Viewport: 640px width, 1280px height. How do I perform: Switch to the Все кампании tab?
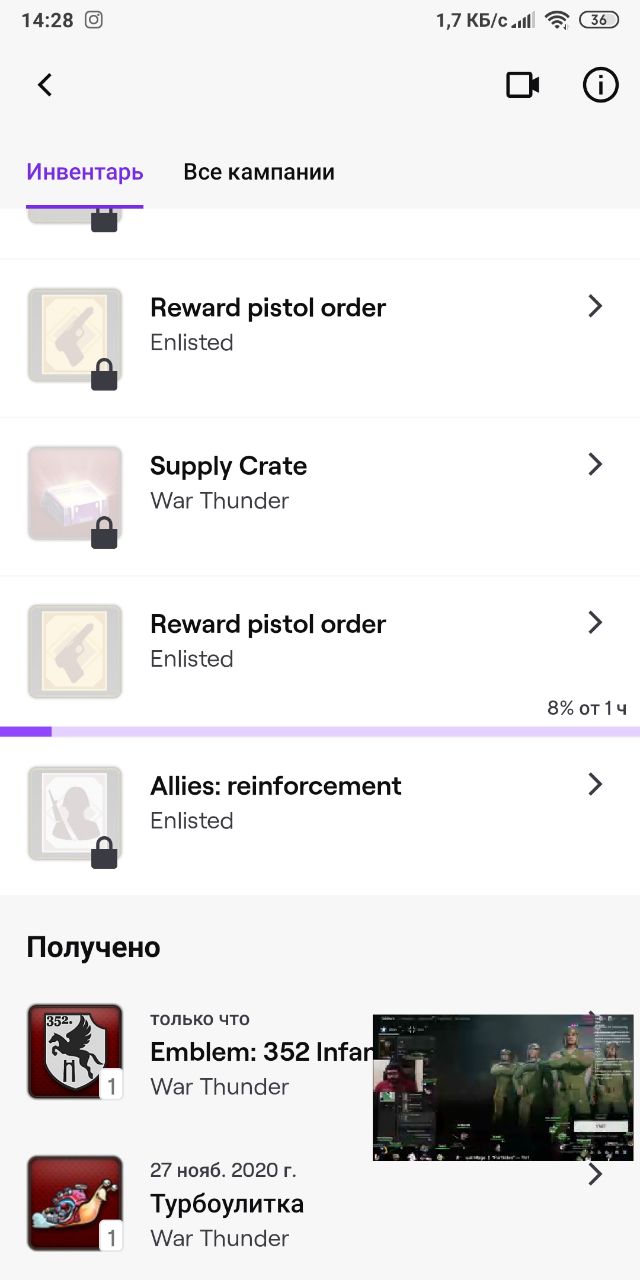(x=258, y=172)
